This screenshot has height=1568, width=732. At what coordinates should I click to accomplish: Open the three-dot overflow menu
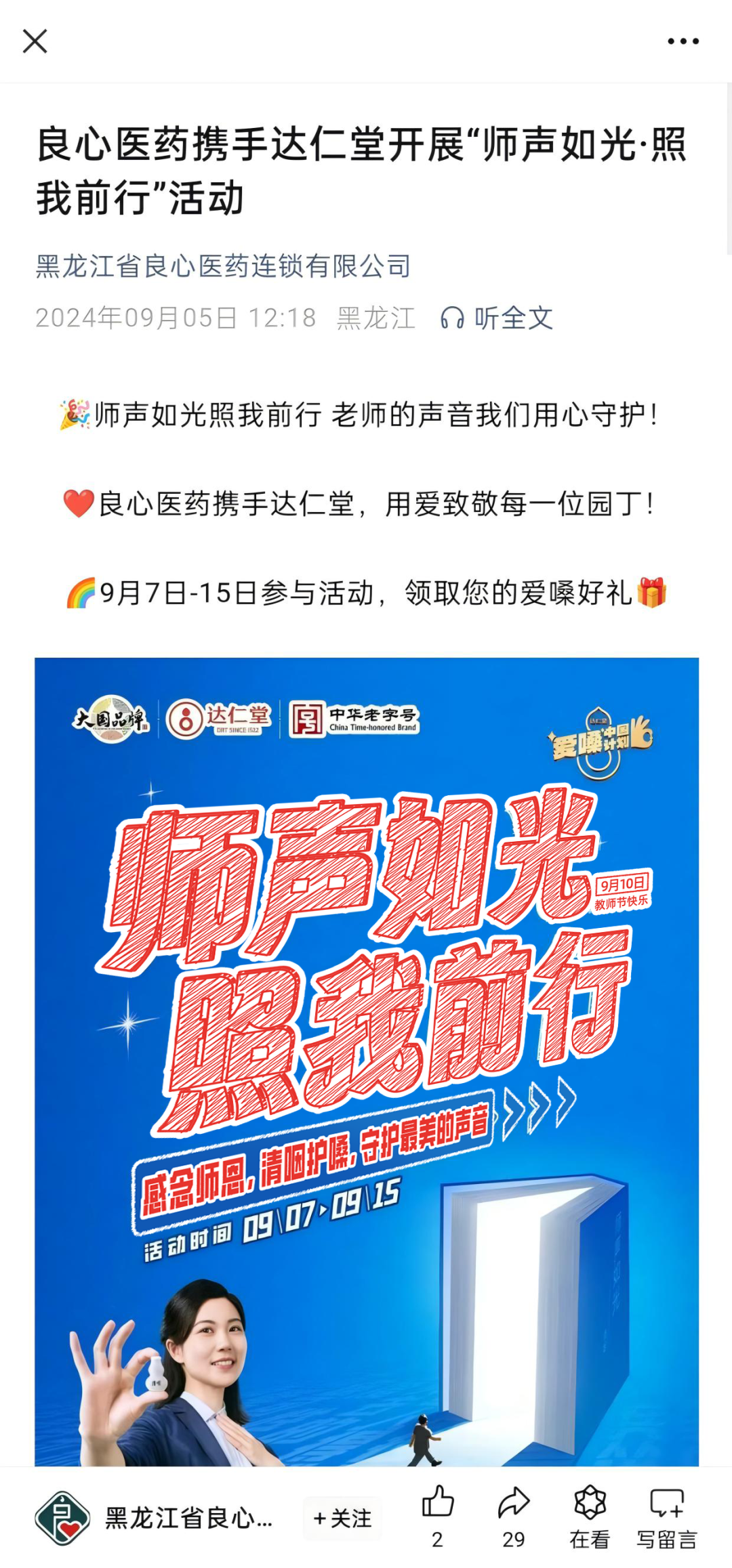coord(683,41)
